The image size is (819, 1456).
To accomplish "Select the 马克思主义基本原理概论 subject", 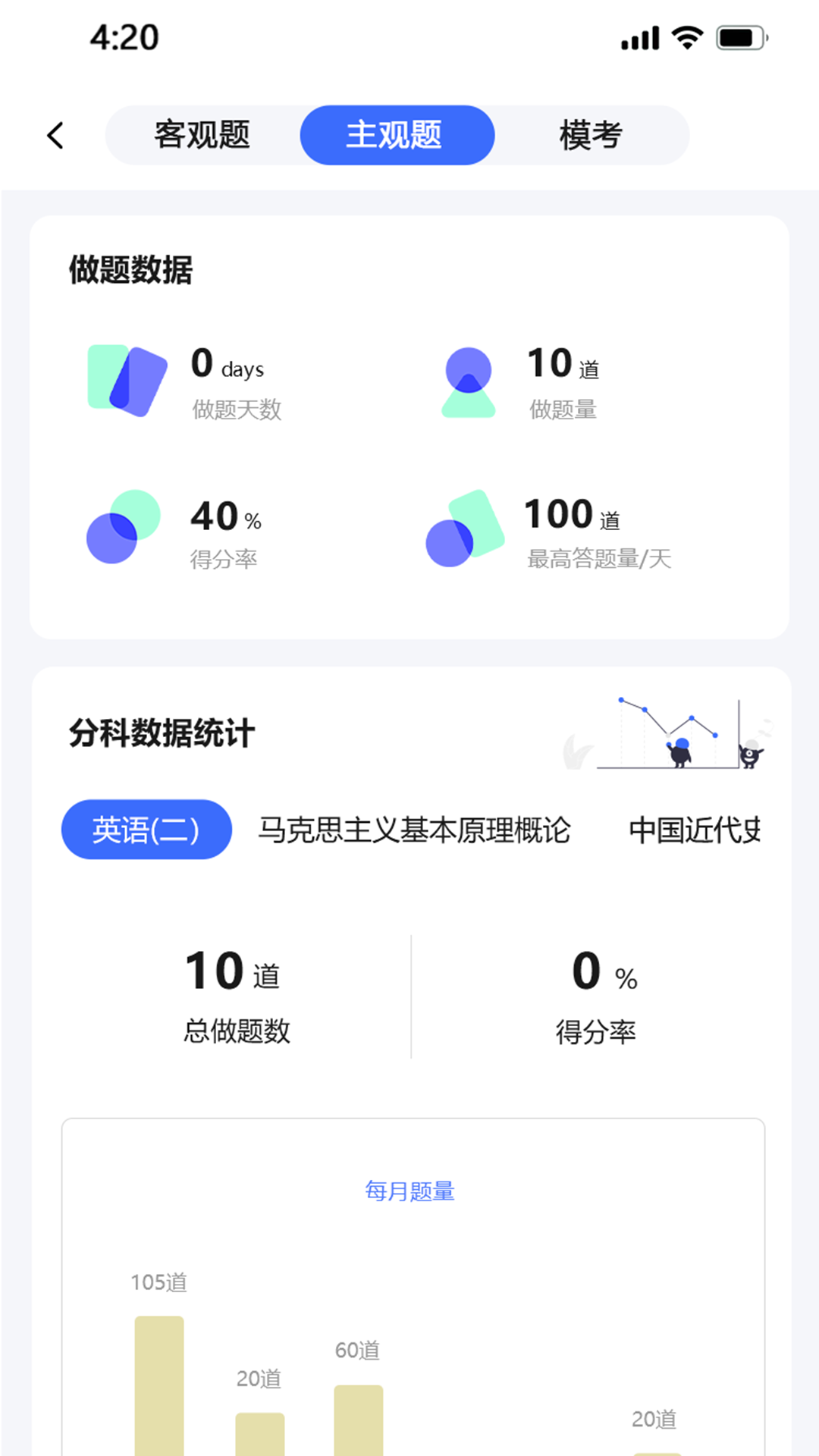I will 416,830.
